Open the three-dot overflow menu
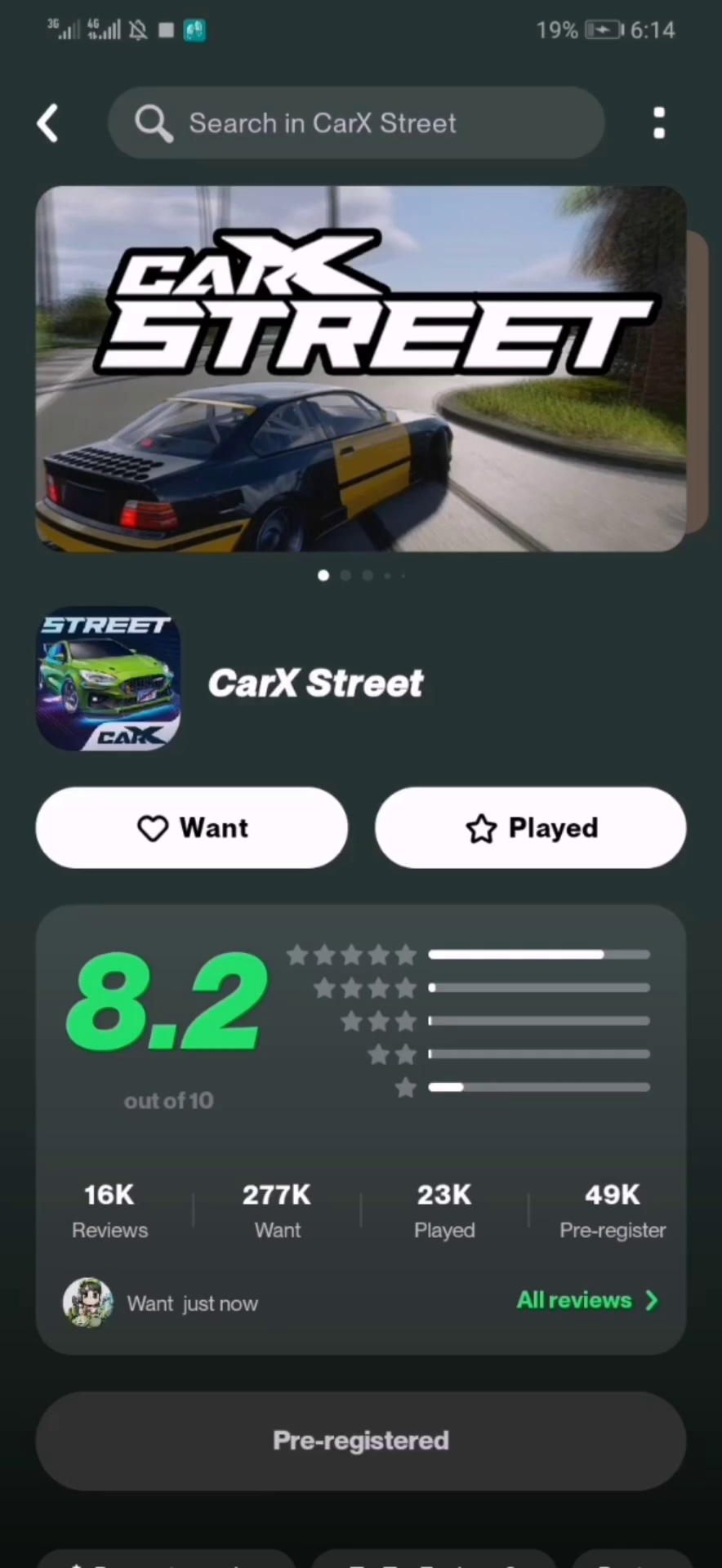722x1568 pixels. (x=659, y=122)
